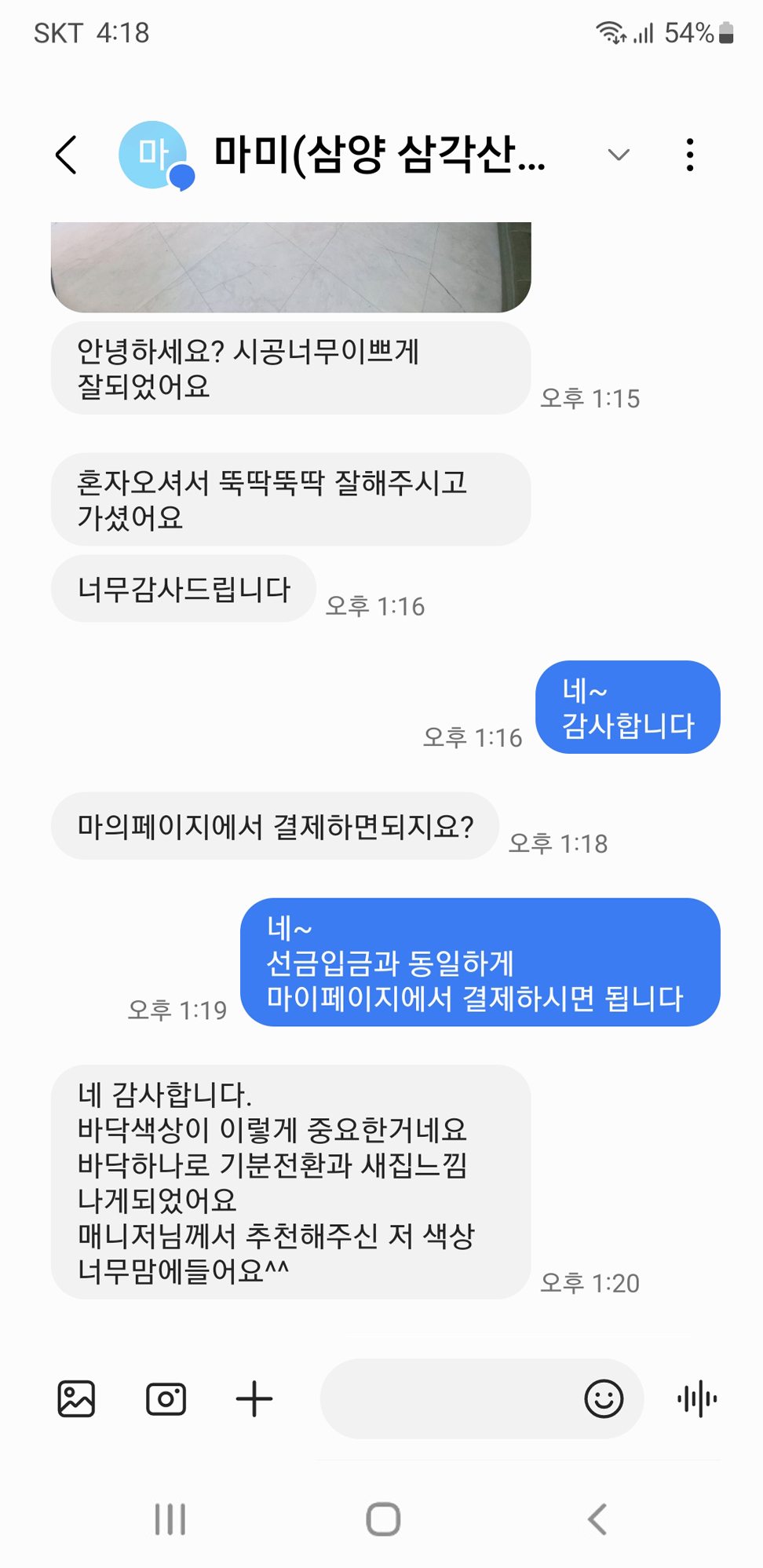Image resolution: width=763 pixels, height=1568 pixels.
Task: Select the blue 네~ 감사합니다 message bubble
Action: (x=628, y=707)
